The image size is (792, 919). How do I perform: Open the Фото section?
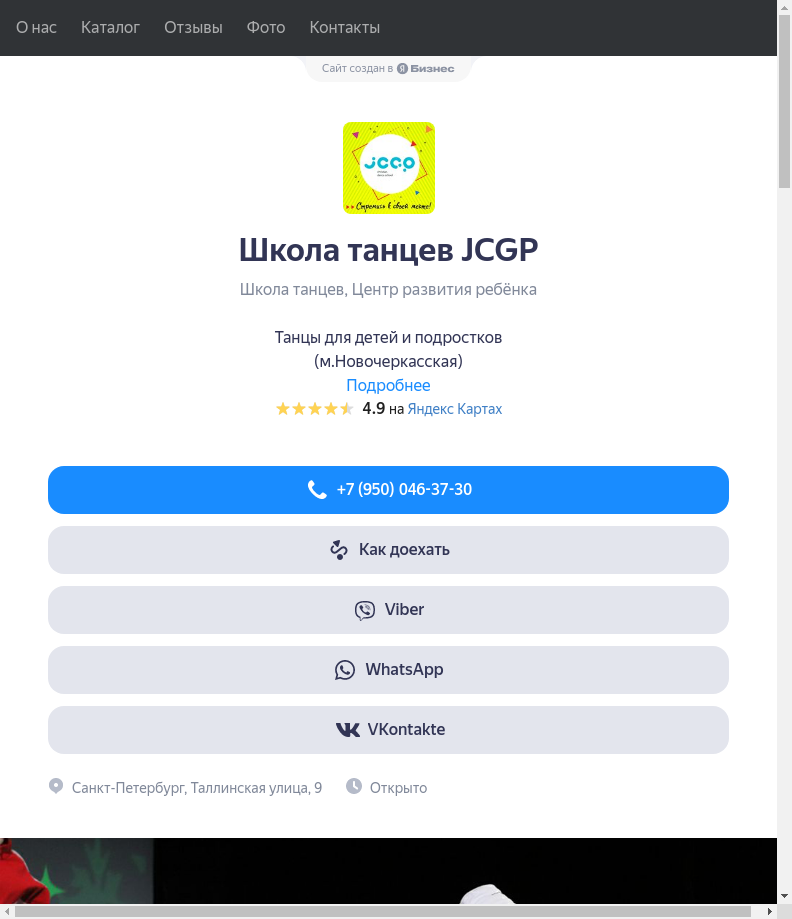click(x=266, y=28)
